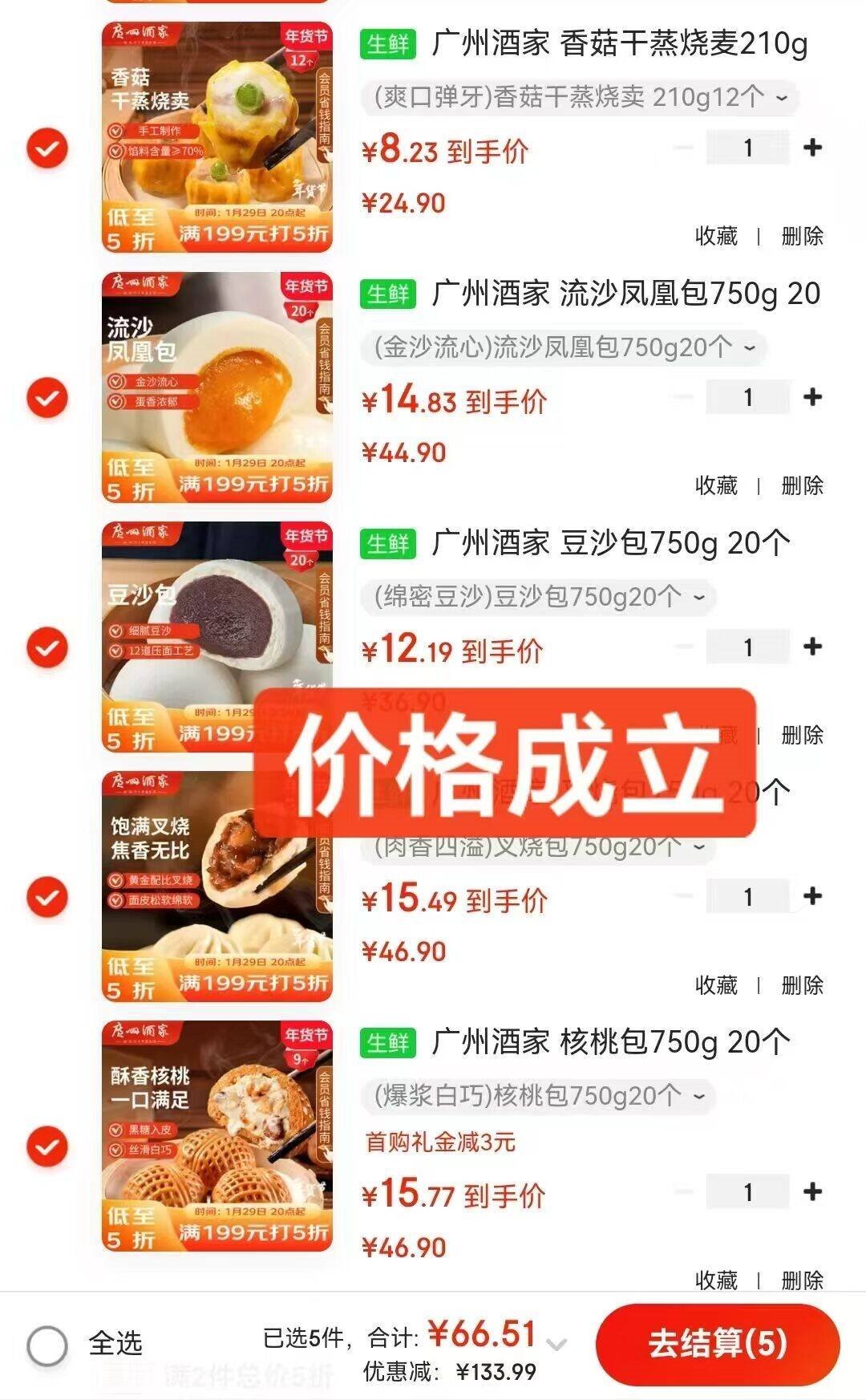Image resolution: width=866 pixels, height=1400 pixels.
Task: Delete 香菇干蒸烧麦 from cart
Action: (x=802, y=236)
